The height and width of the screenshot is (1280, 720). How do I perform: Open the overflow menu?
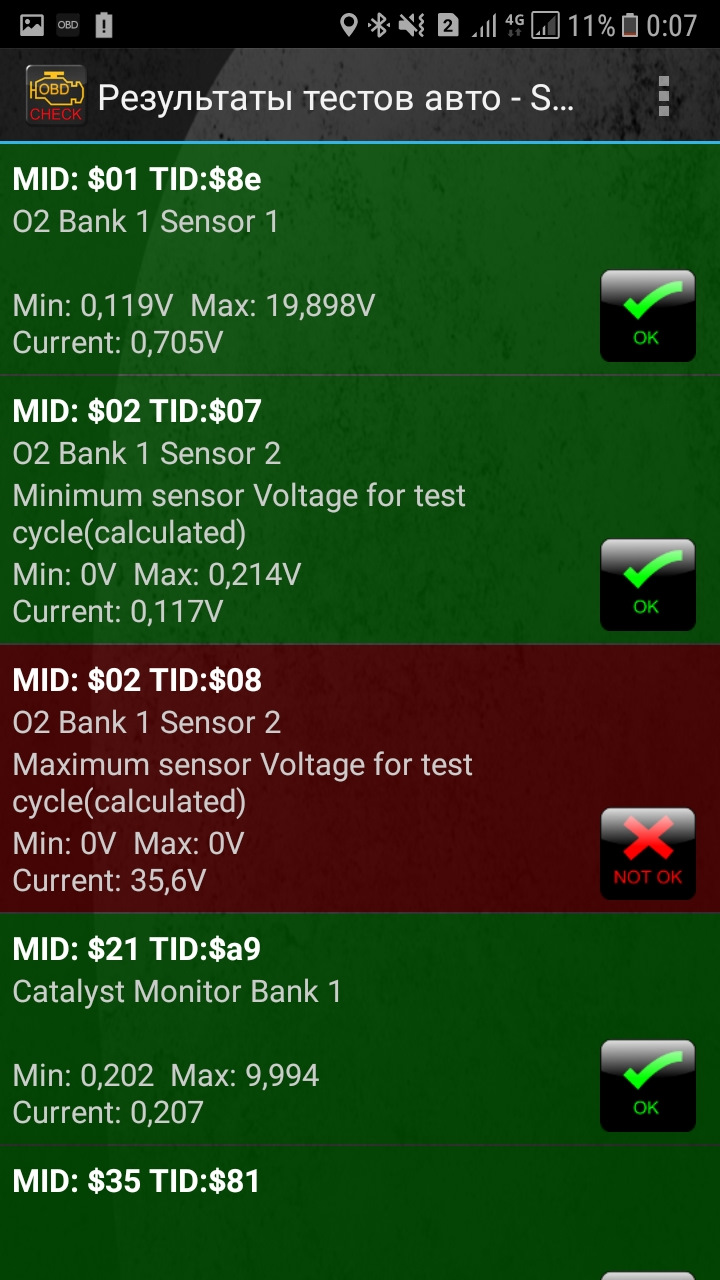pyautogui.click(x=663, y=97)
